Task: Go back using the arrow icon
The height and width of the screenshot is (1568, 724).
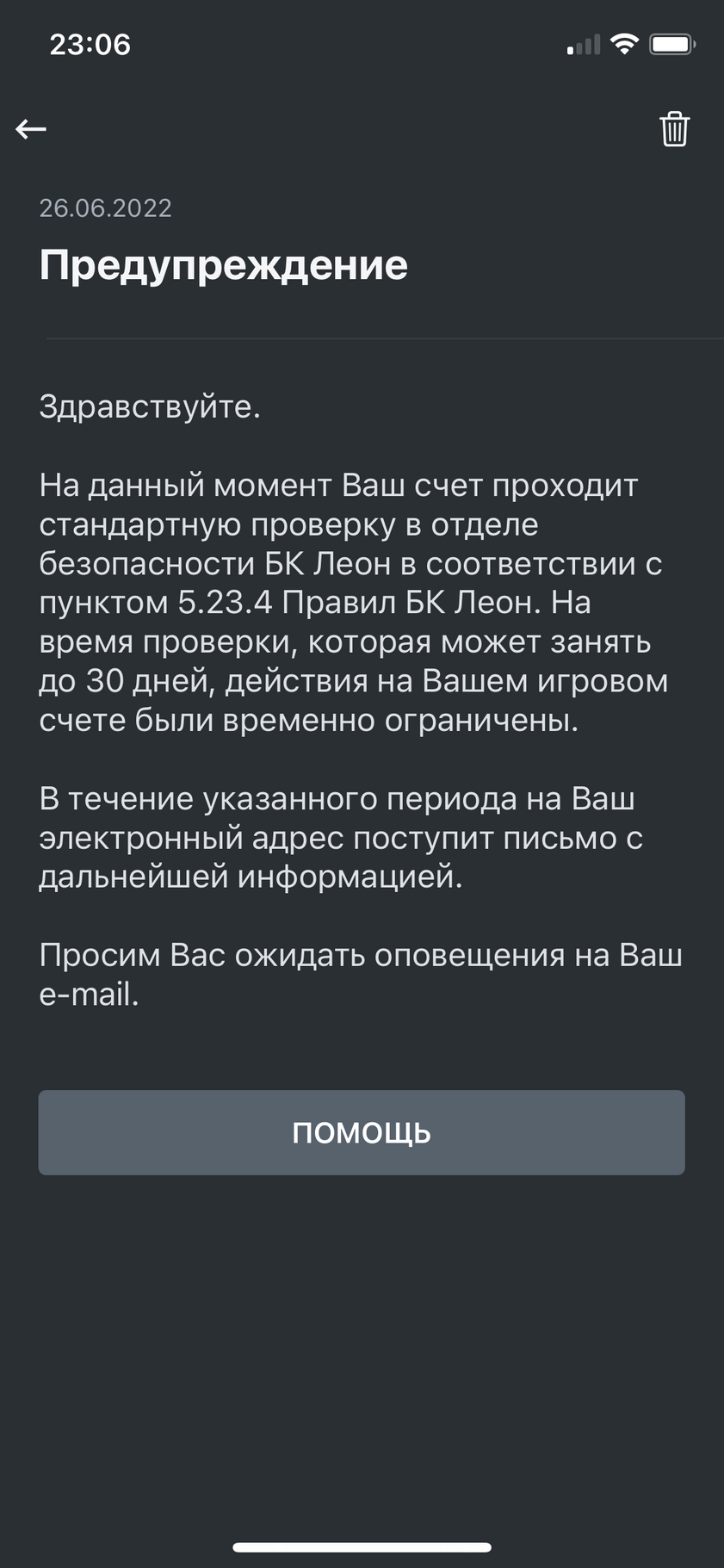Action: pos(31,129)
